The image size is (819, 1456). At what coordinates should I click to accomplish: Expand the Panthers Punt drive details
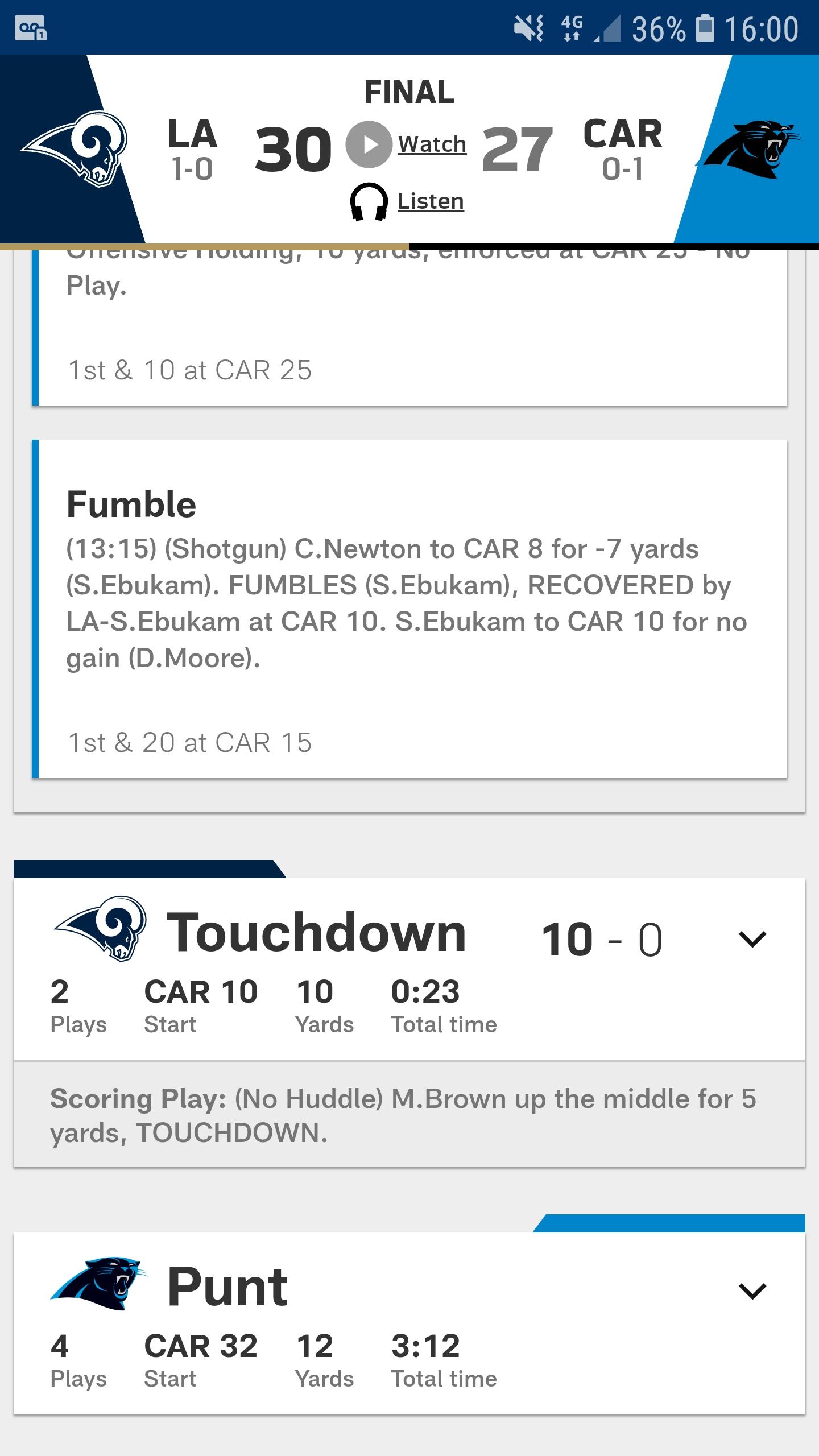[x=752, y=1291]
